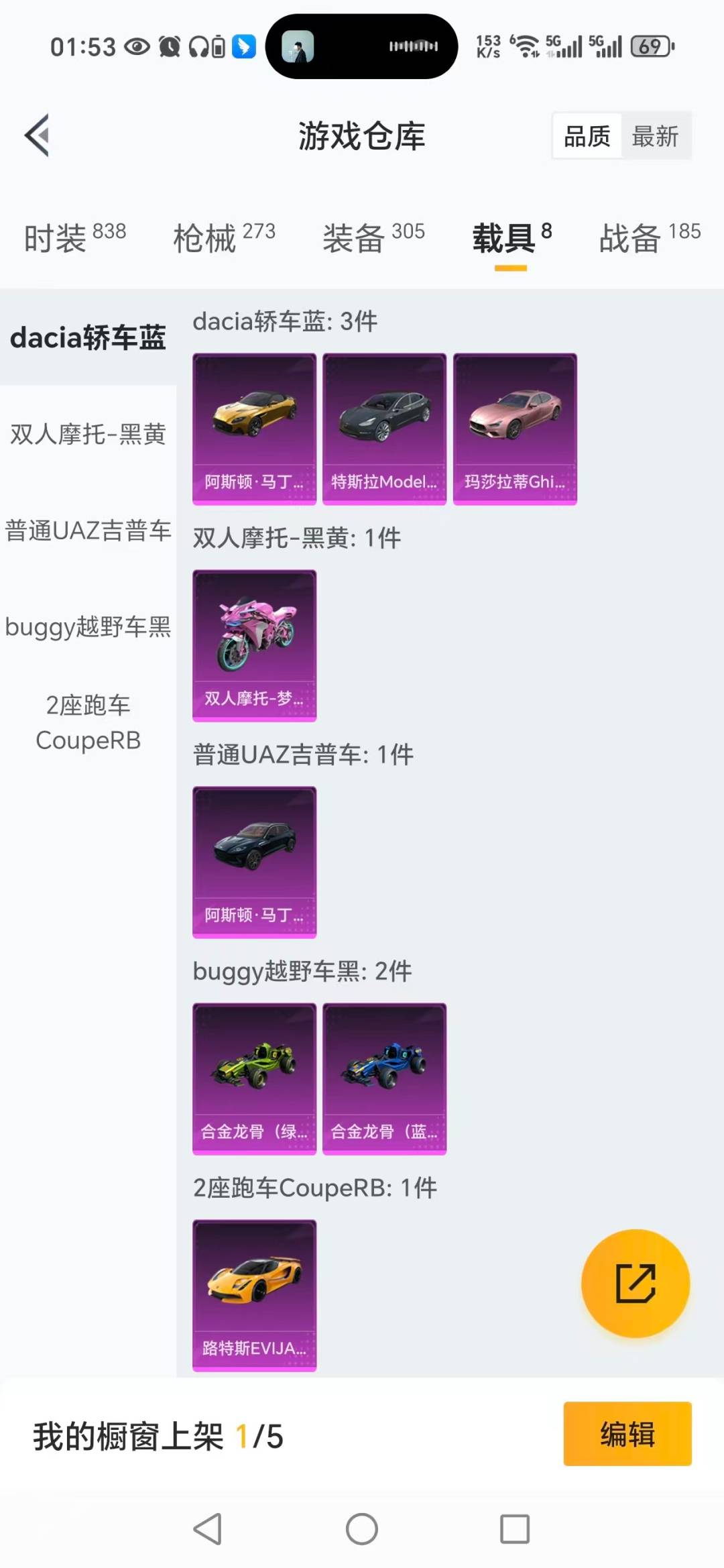Viewport: 724px width, 1568px height.
Task: Tap the 编辑 button
Action: tap(627, 1433)
